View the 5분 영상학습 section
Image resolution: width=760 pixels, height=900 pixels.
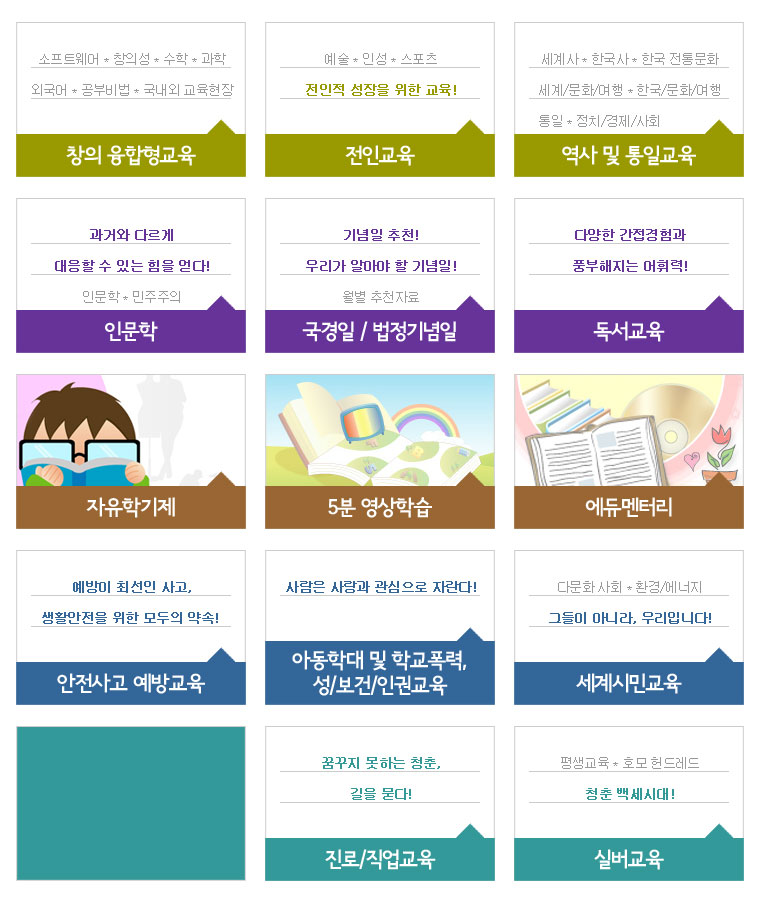click(x=380, y=507)
